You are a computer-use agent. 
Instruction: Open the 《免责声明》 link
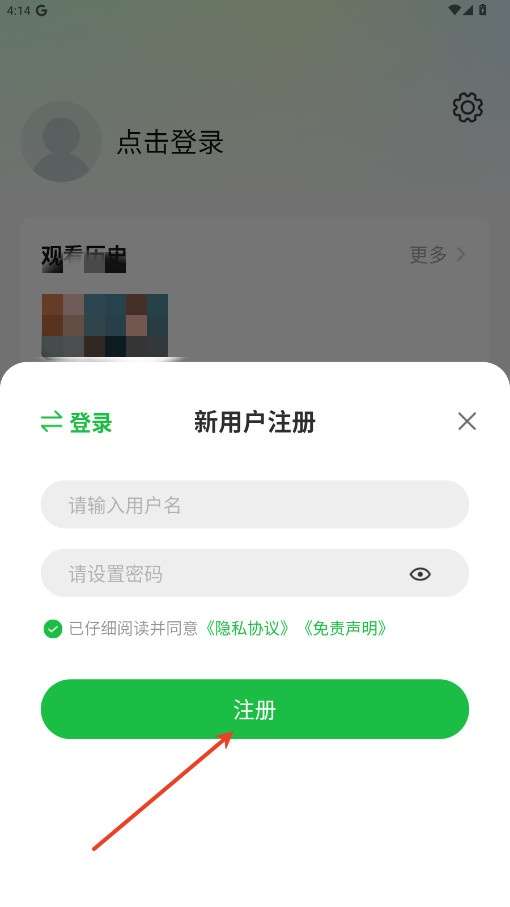pos(345,628)
